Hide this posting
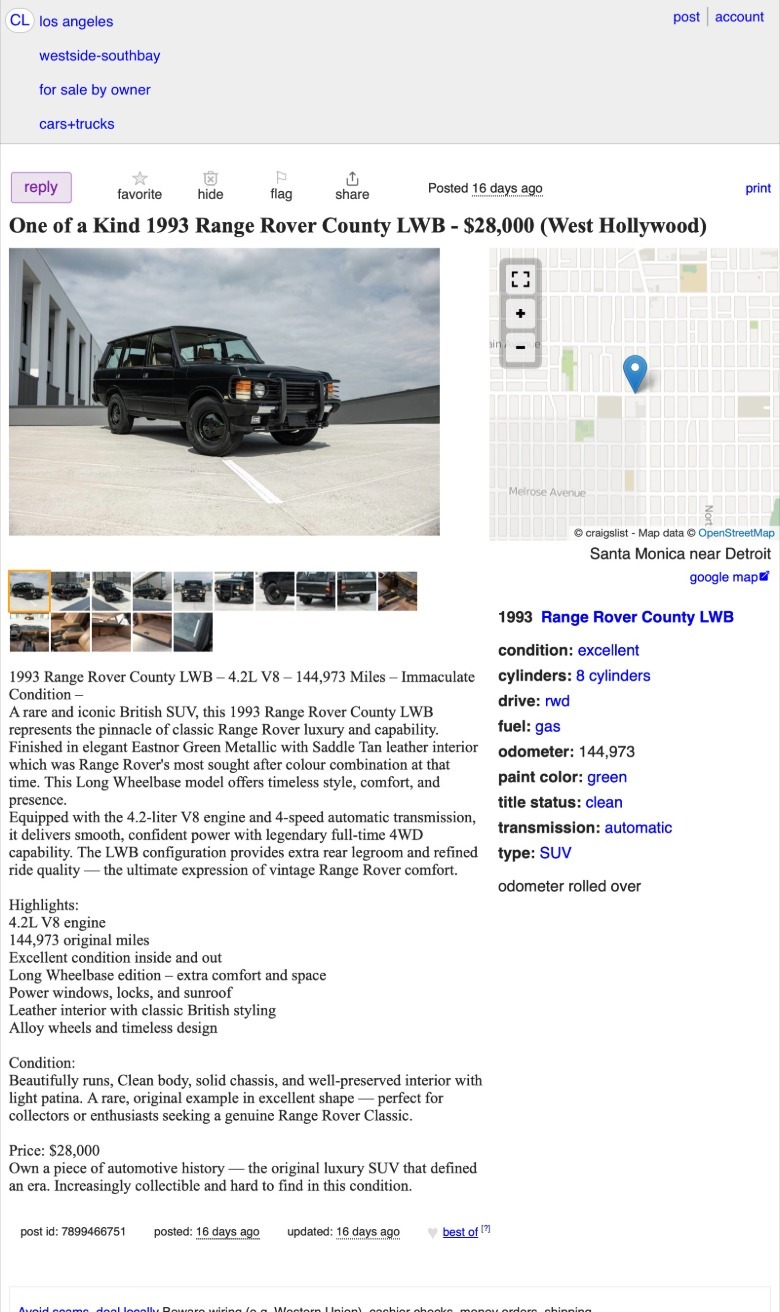Viewport: 780px width, 1312px height. (x=210, y=185)
